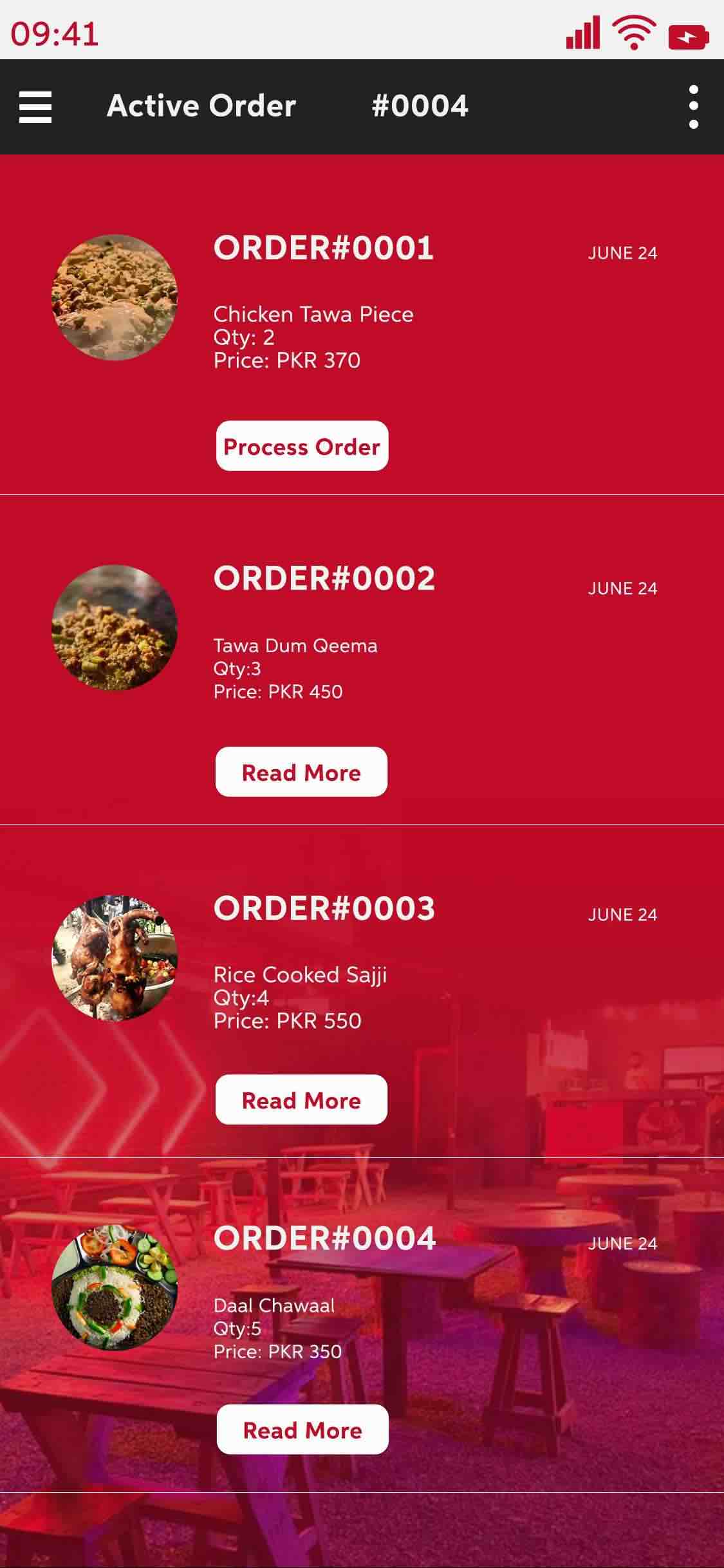Screen dimensions: 724x1568
Task: Open the three-dot overflow menu
Action: (x=693, y=107)
